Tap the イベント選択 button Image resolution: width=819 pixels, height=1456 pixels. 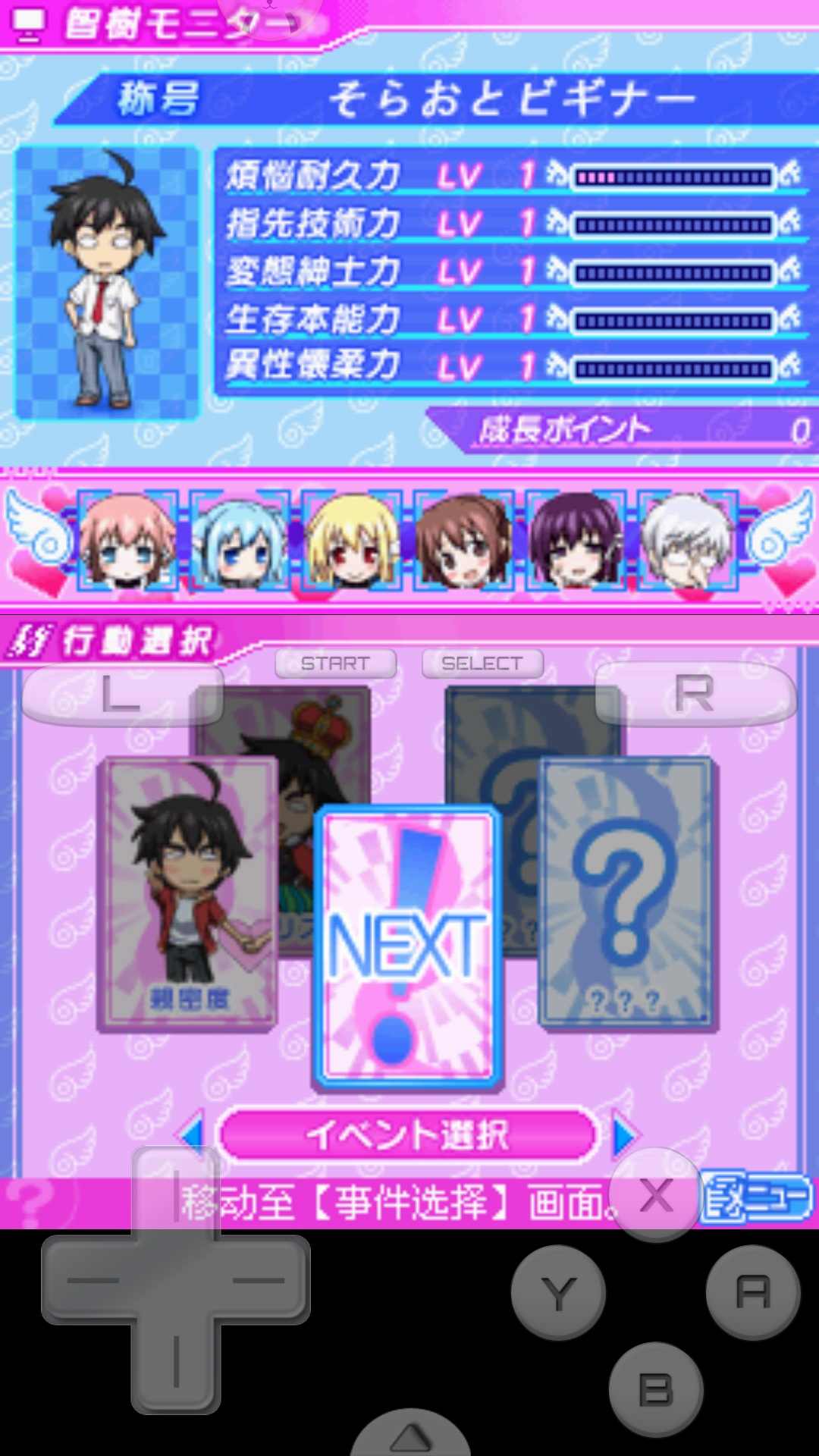407,1135
